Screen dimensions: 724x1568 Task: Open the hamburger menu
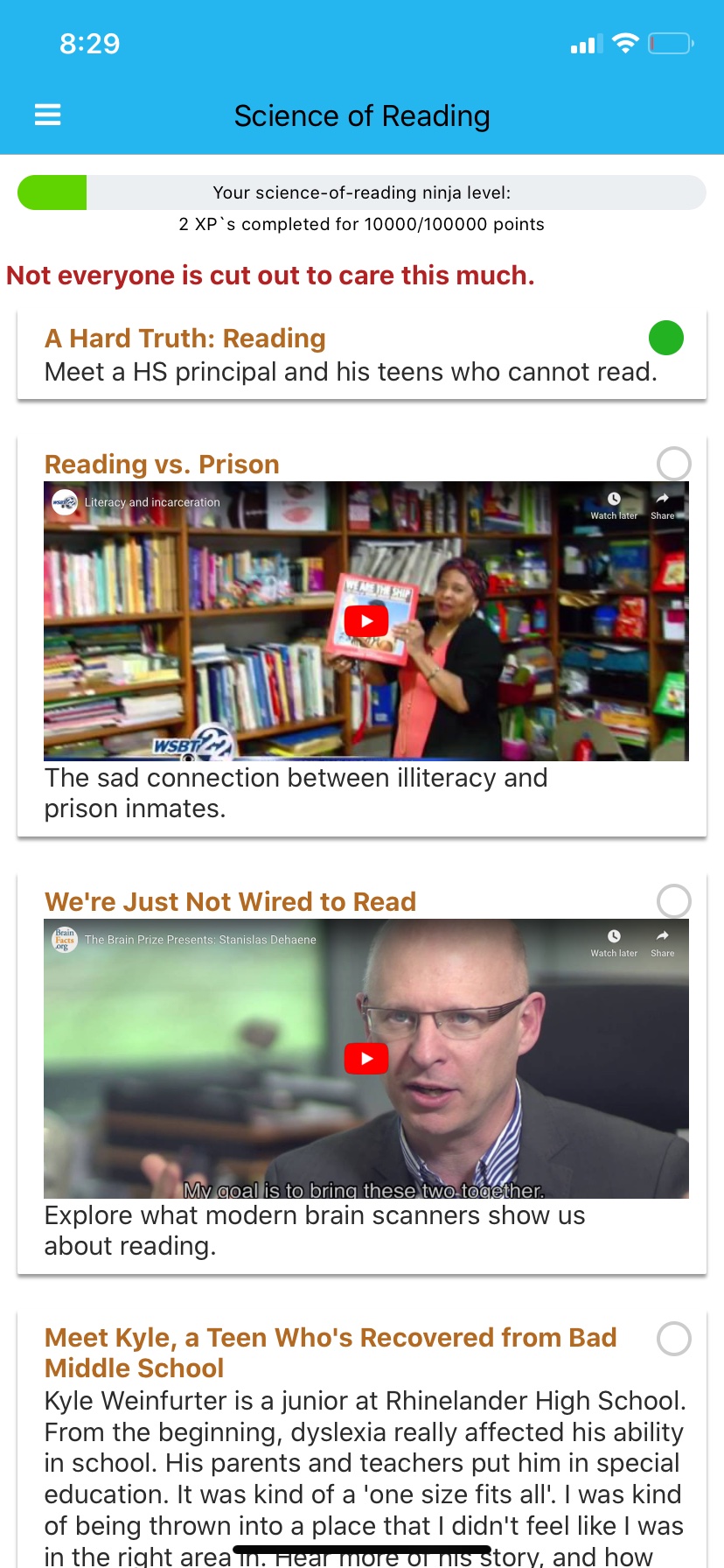tap(47, 115)
